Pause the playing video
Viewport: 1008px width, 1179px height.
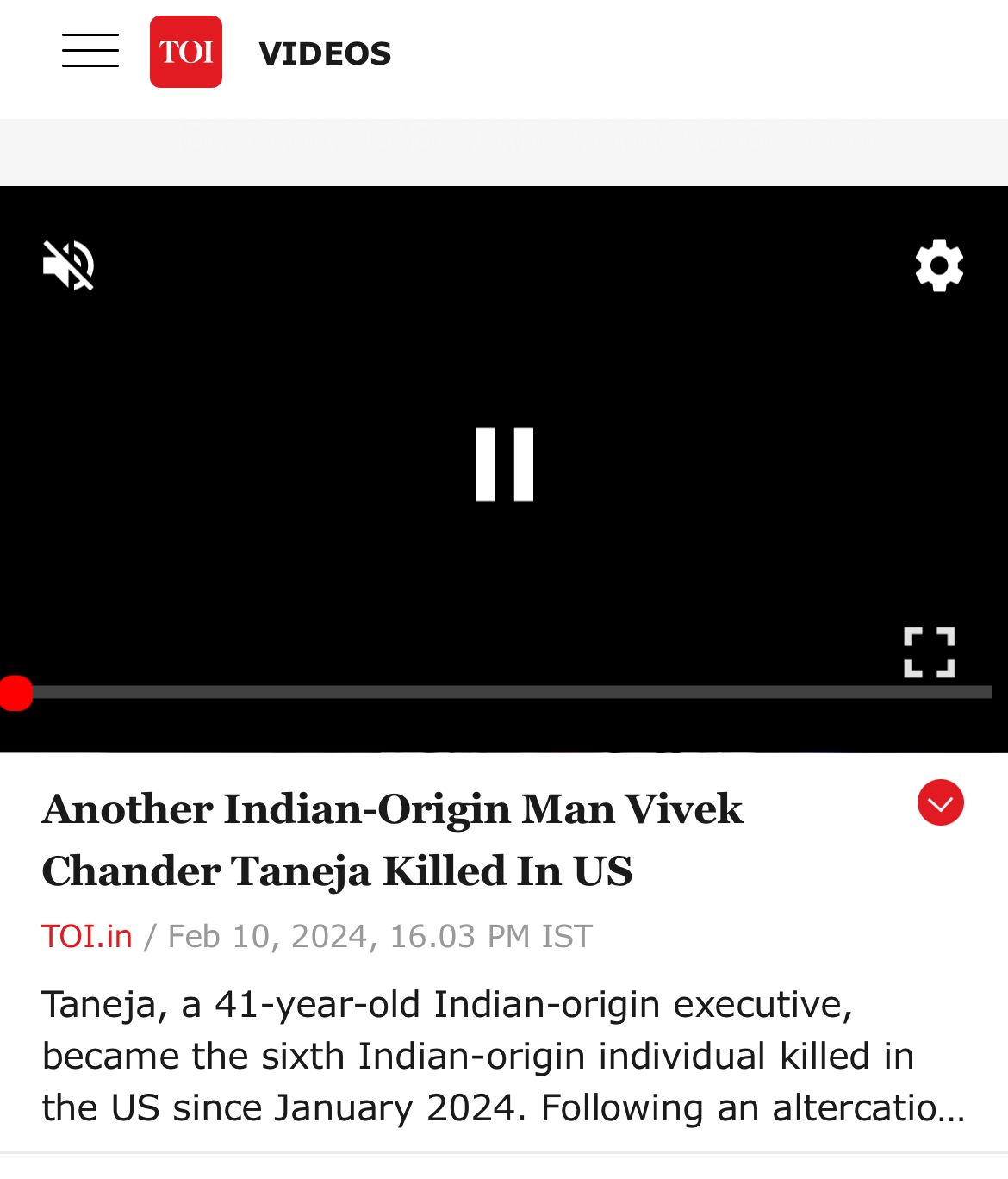click(x=504, y=464)
